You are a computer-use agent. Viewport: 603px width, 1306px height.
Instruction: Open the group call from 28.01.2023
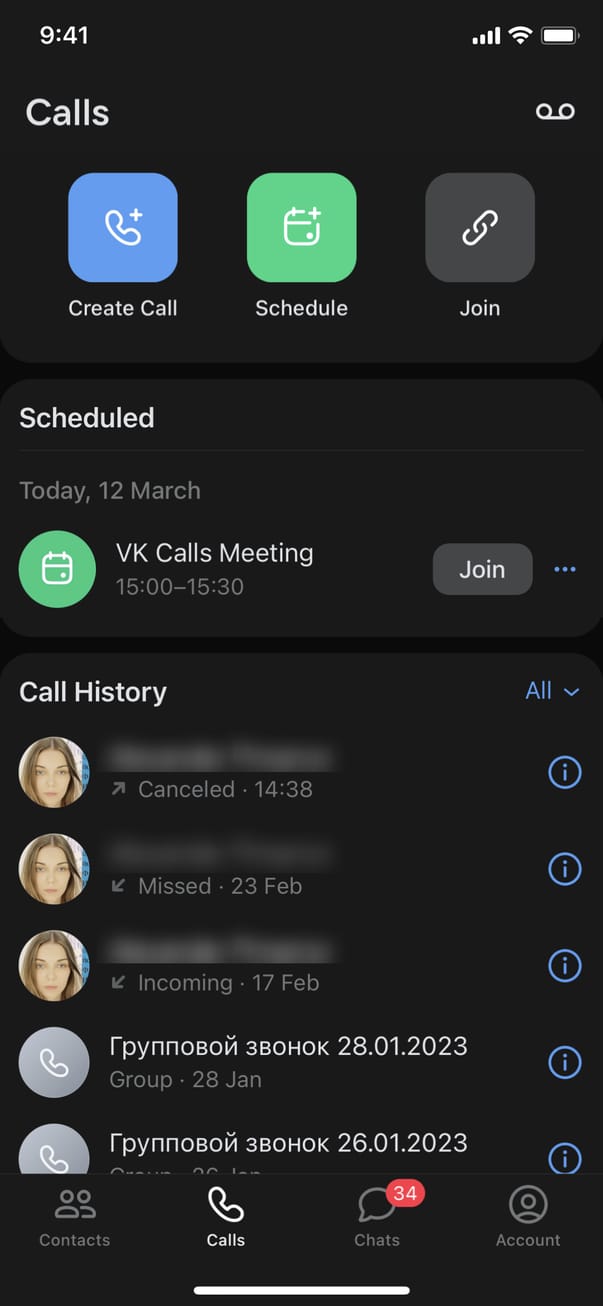287,1062
